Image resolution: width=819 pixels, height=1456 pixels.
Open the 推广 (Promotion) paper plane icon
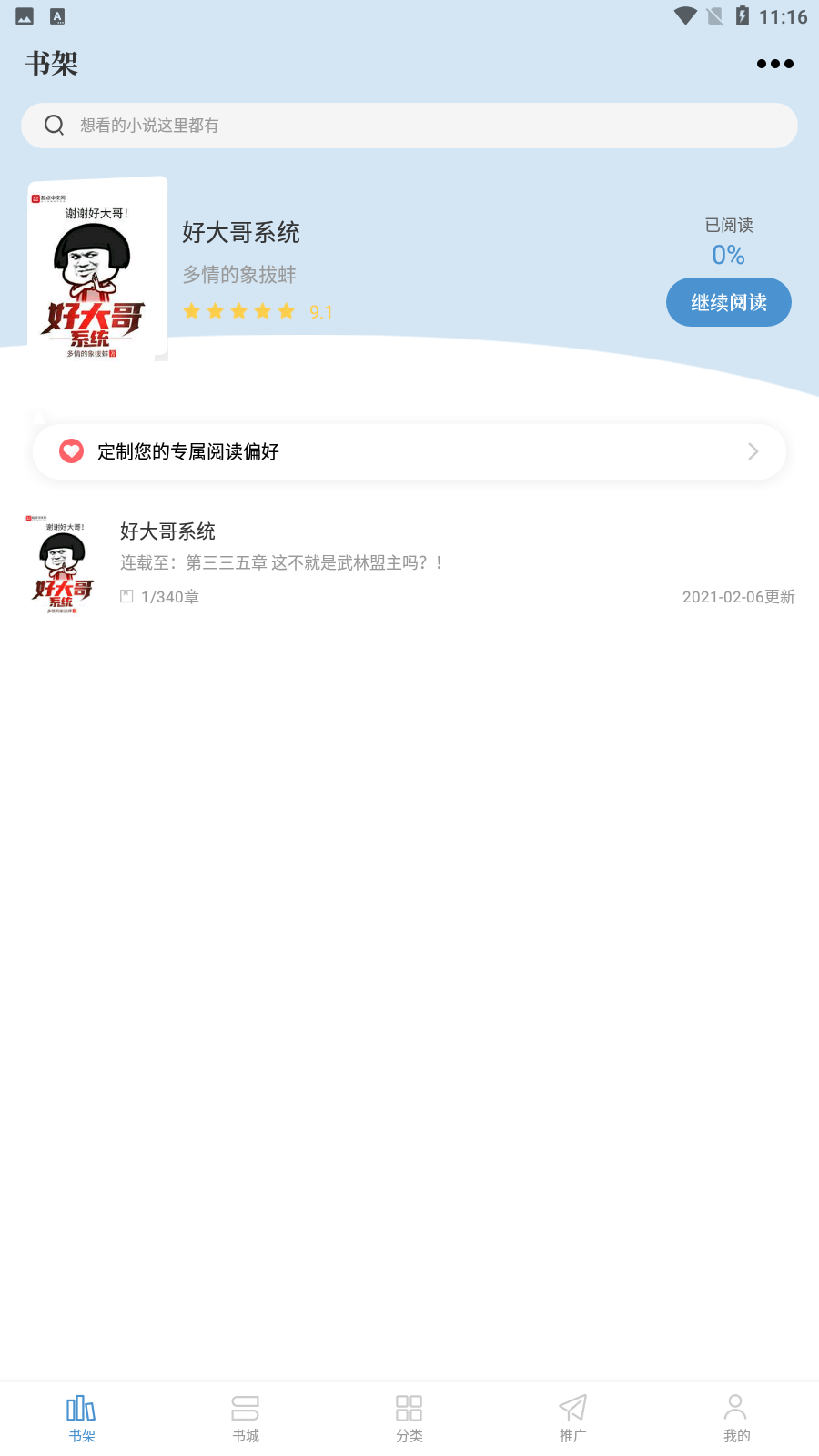pos(572,1408)
